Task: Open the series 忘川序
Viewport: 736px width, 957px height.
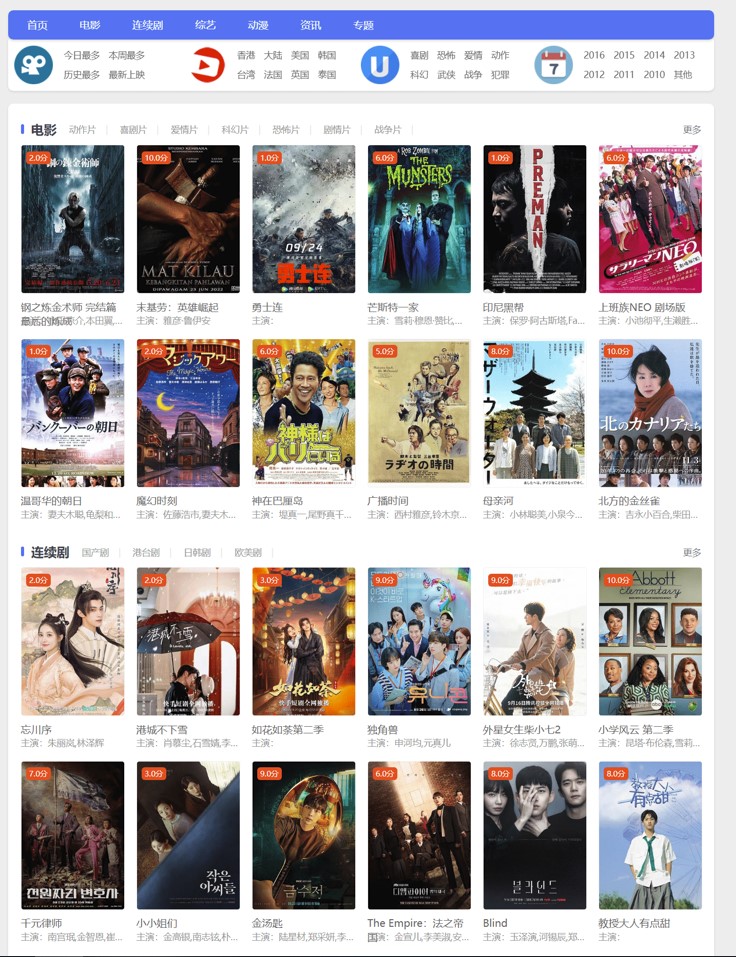Action: (x=72, y=641)
